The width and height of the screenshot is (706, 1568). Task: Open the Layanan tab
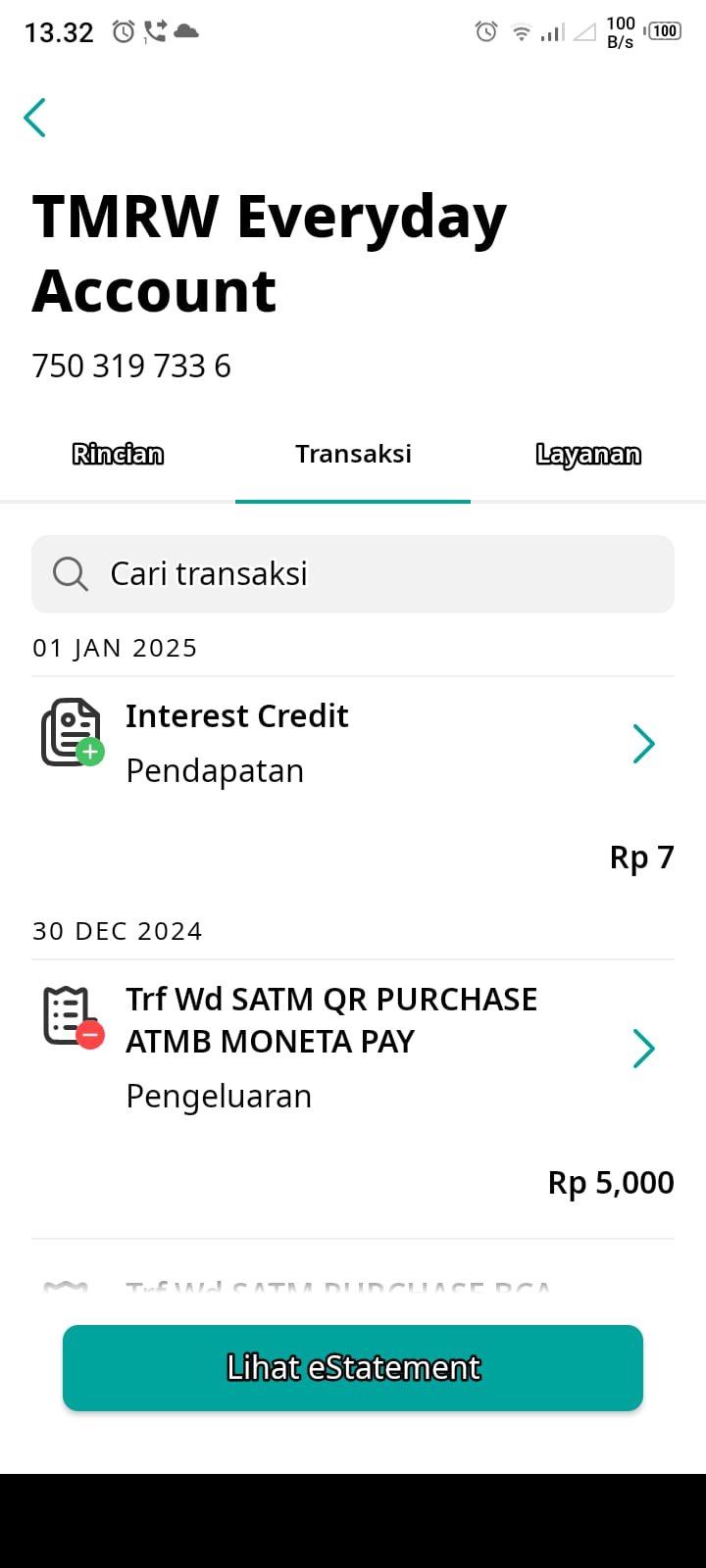pyautogui.click(x=588, y=454)
